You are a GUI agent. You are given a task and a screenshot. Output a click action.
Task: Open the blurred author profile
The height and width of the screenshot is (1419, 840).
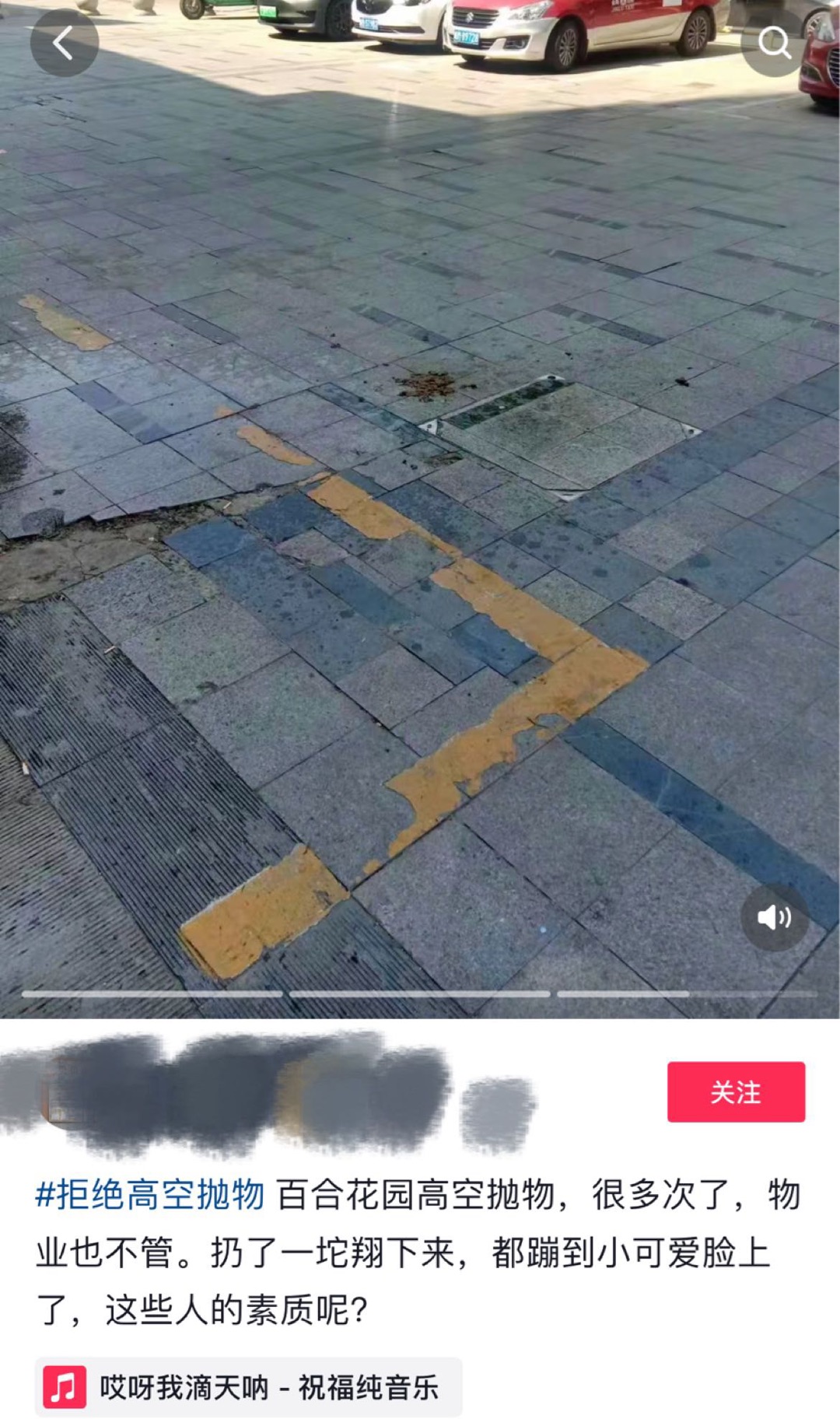233,1093
